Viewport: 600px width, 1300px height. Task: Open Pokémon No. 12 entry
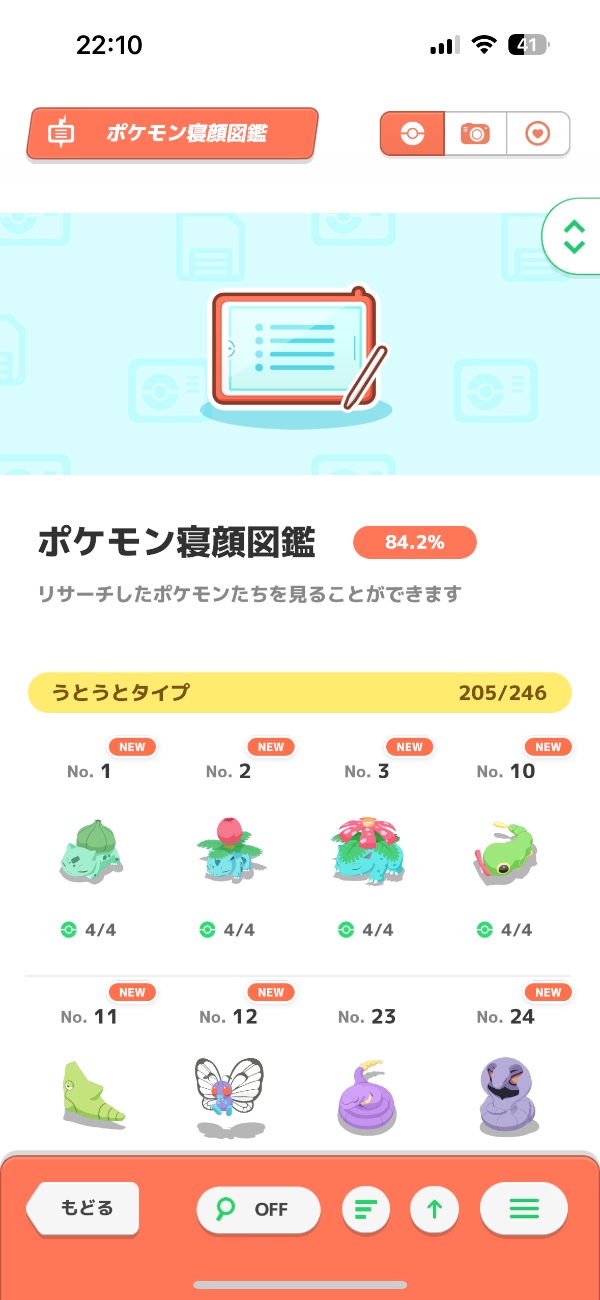point(228,1070)
